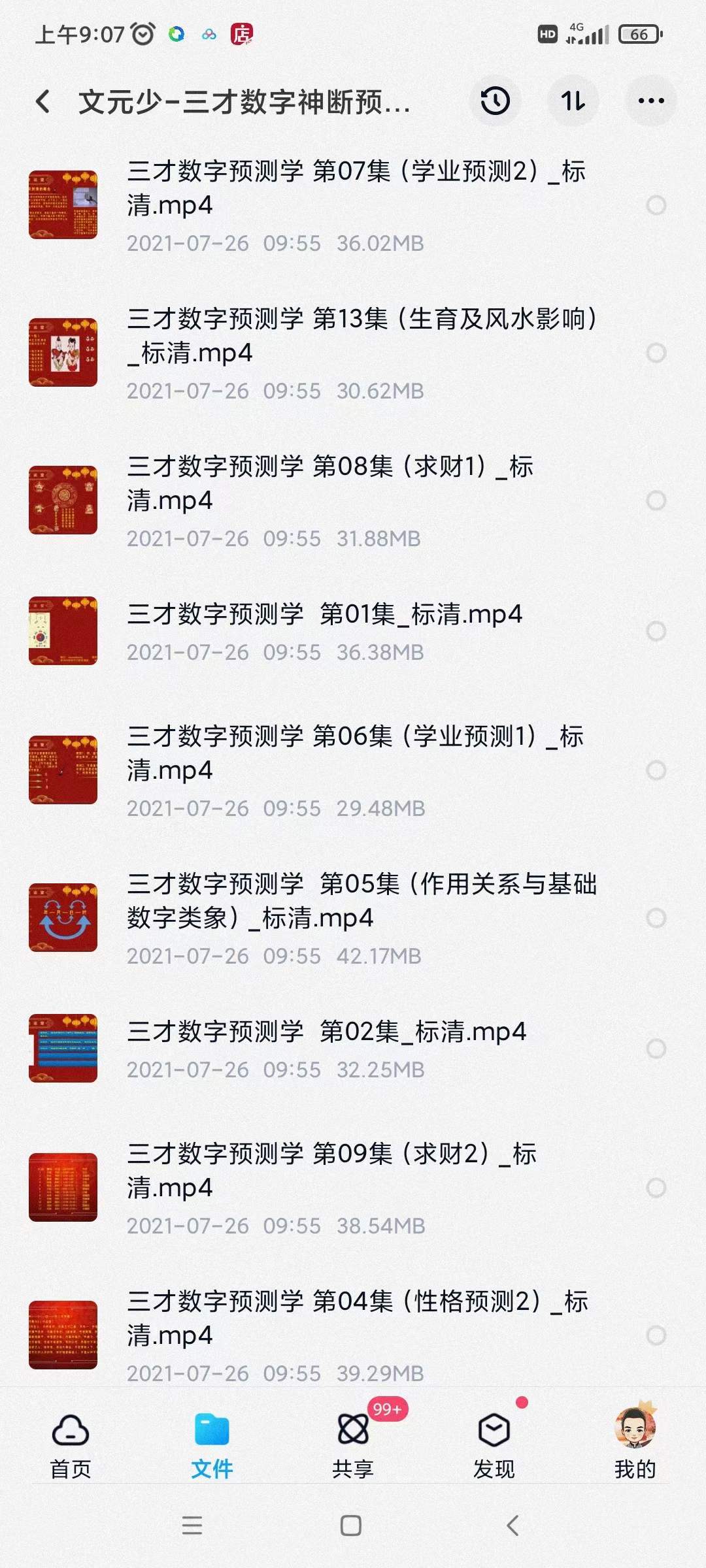Select checkbox next to 第07集 video
This screenshot has height=1568, width=706.
[656, 206]
